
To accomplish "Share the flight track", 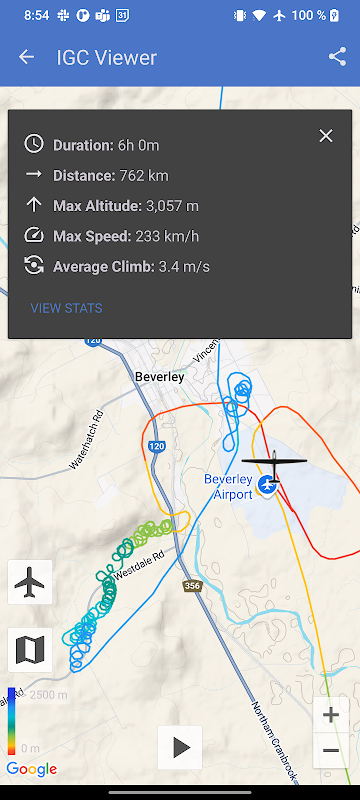I will pos(337,57).
